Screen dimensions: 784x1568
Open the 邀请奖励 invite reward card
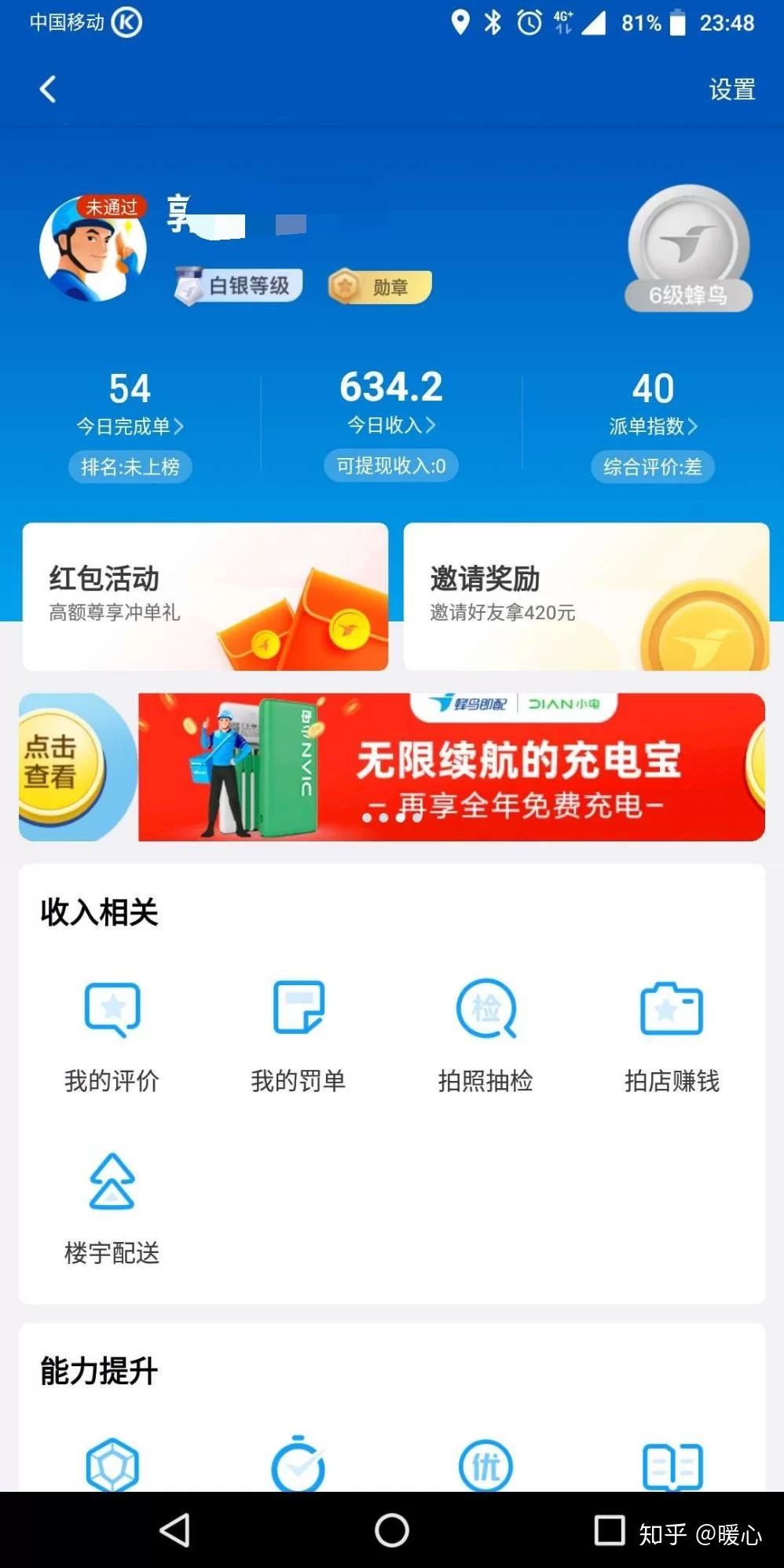(586, 596)
